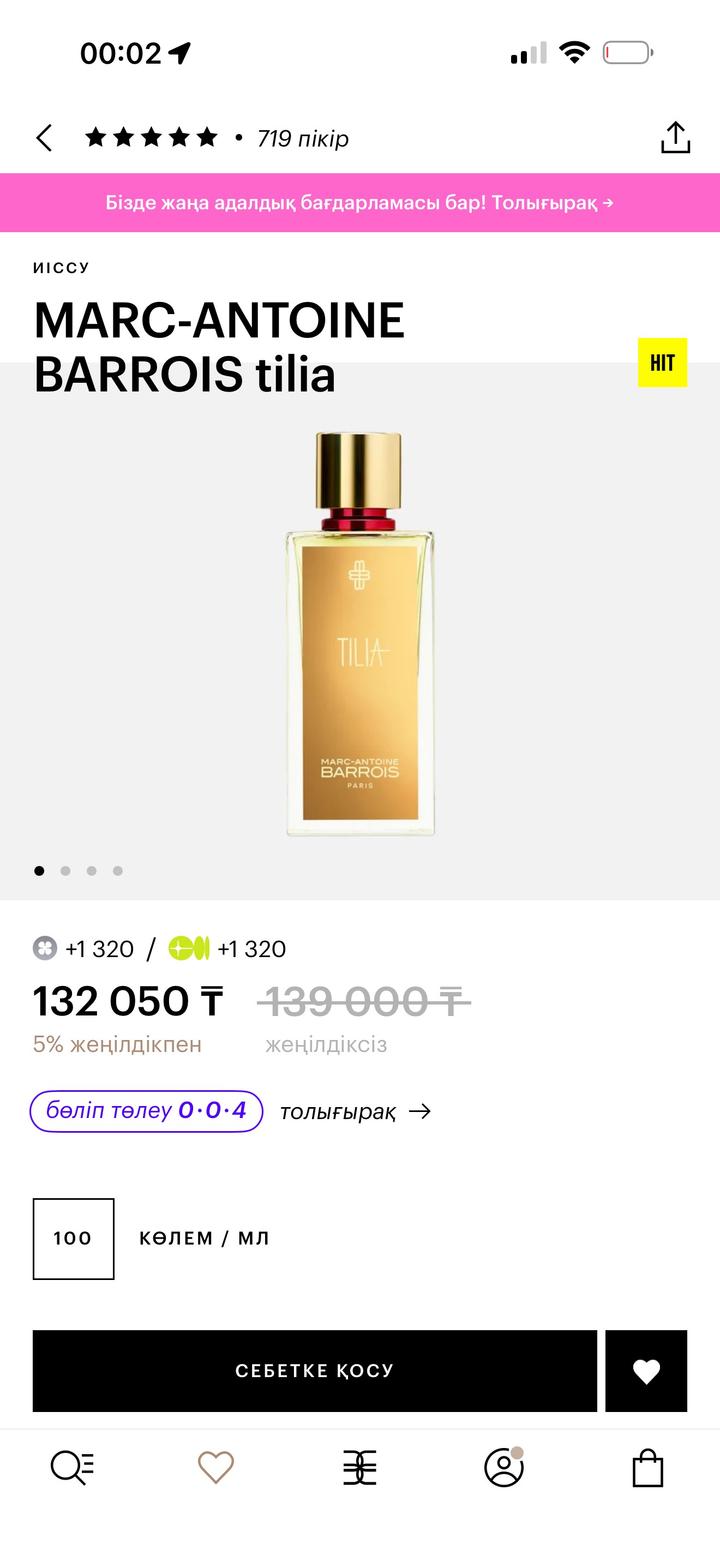Go to the home logo tab
The image size is (720, 1564).
pyautogui.click(x=360, y=1467)
